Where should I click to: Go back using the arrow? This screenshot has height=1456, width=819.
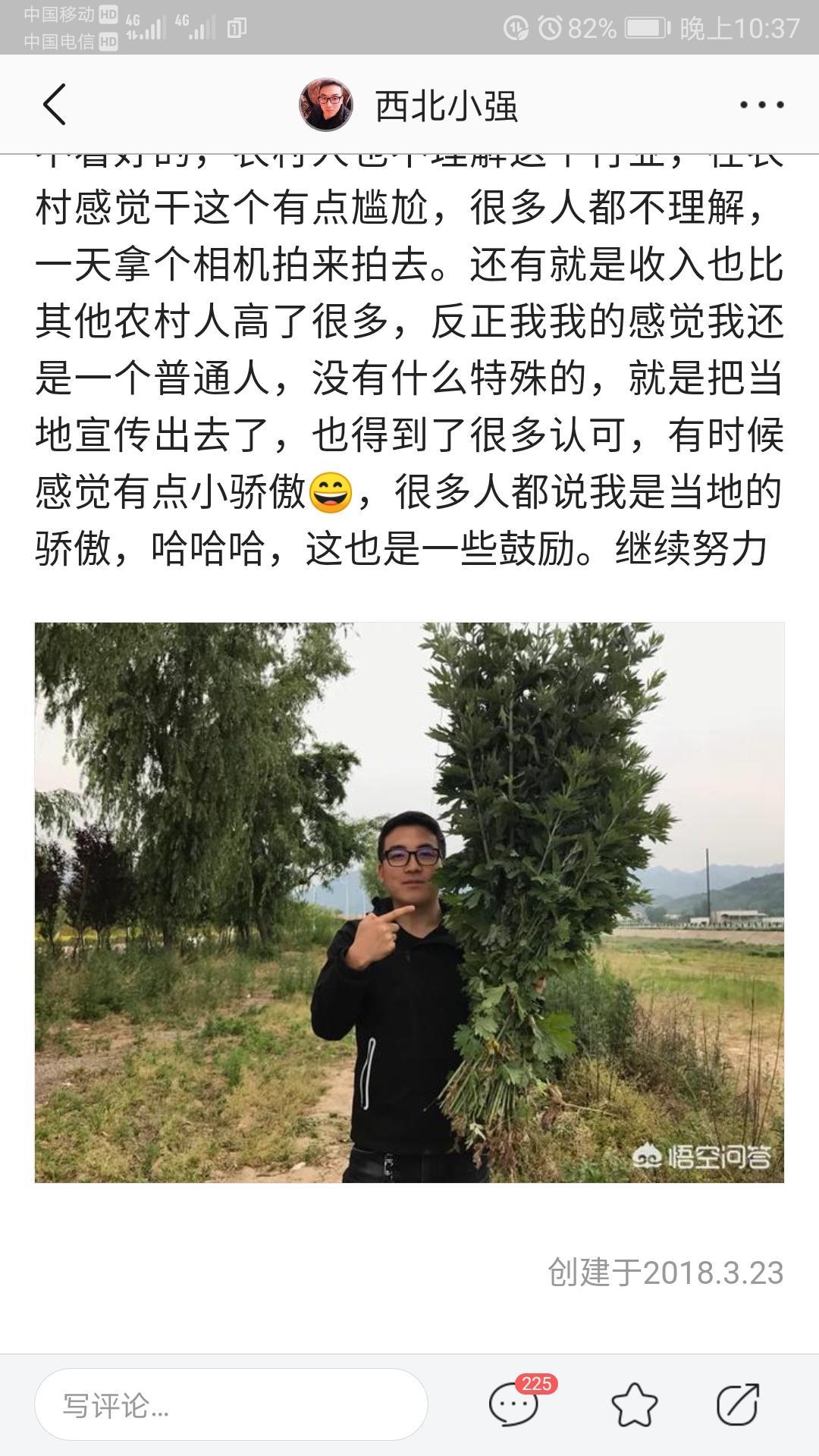tap(55, 105)
